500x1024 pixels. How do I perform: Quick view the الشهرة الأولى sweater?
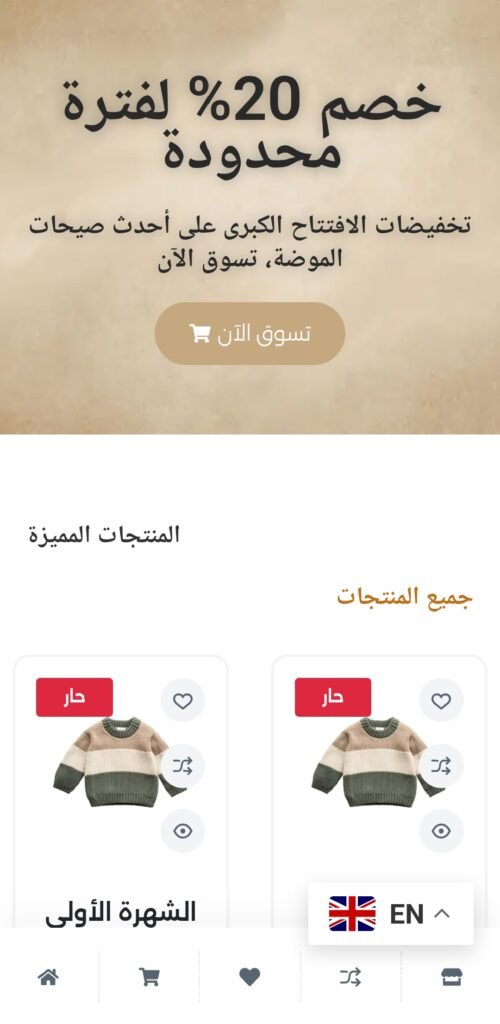(x=183, y=831)
